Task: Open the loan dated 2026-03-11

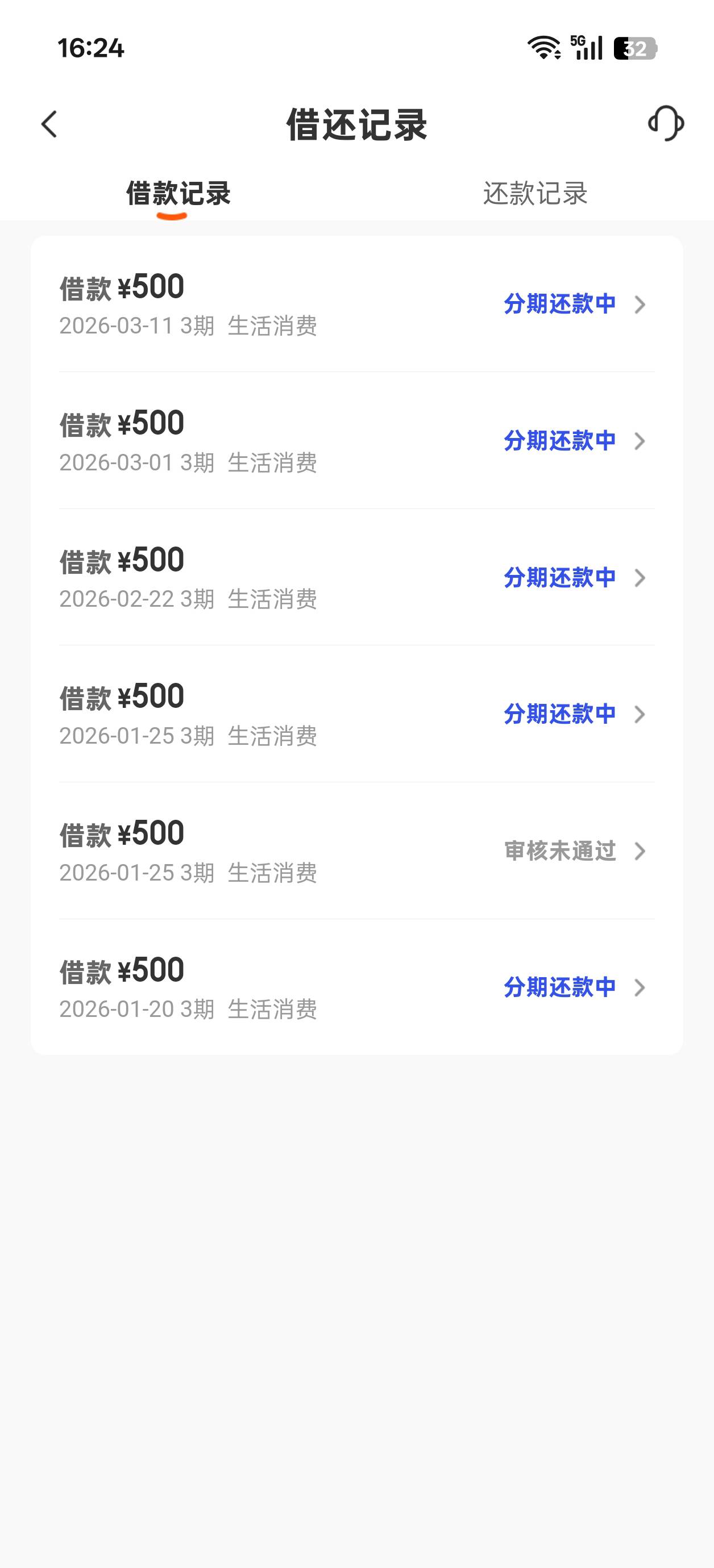Action: [x=356, y=305]
